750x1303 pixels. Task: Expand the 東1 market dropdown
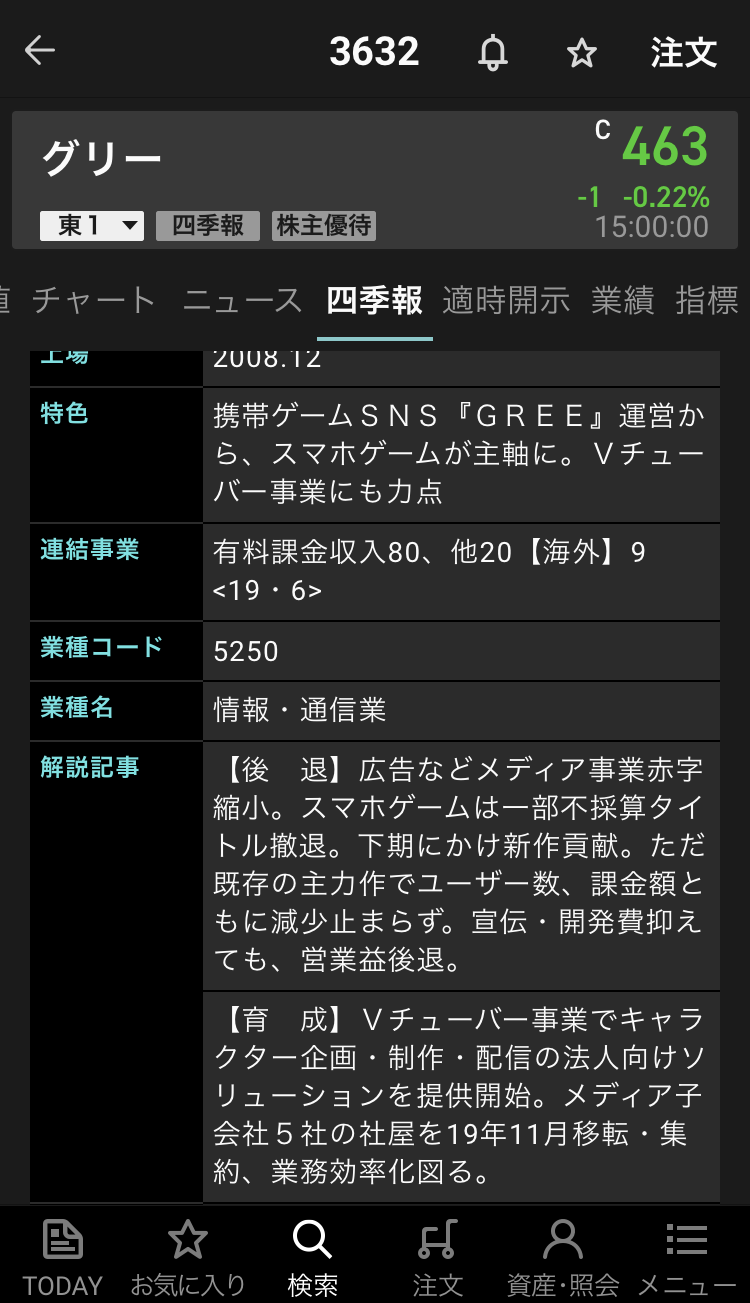click(x=92, y=226)
